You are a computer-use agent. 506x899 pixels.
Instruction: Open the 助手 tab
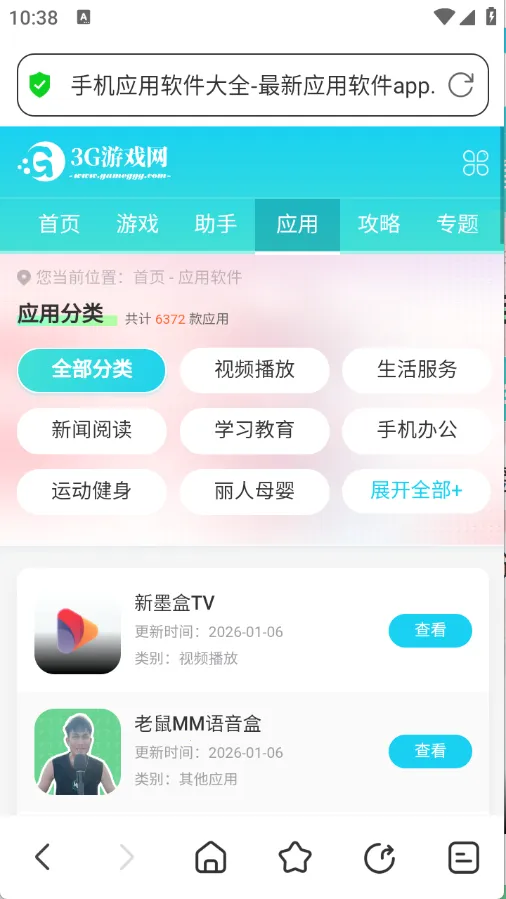pos(215,224)
